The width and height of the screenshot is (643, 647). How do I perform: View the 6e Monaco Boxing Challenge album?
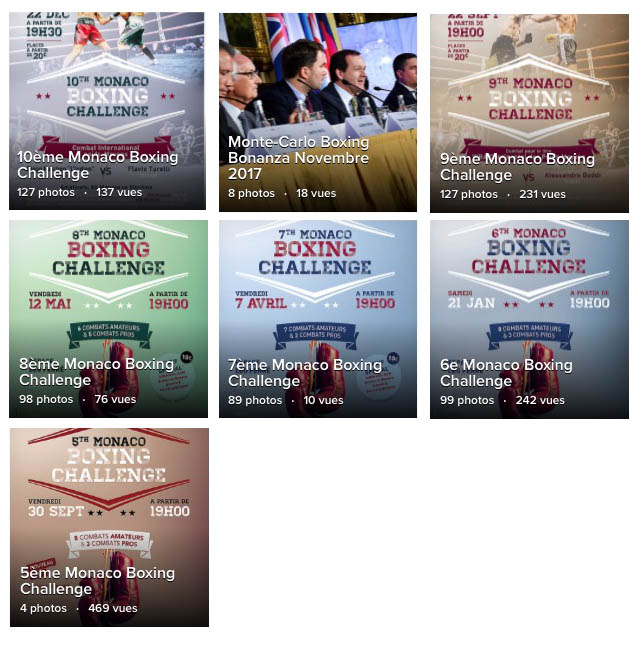pos(529,318)
